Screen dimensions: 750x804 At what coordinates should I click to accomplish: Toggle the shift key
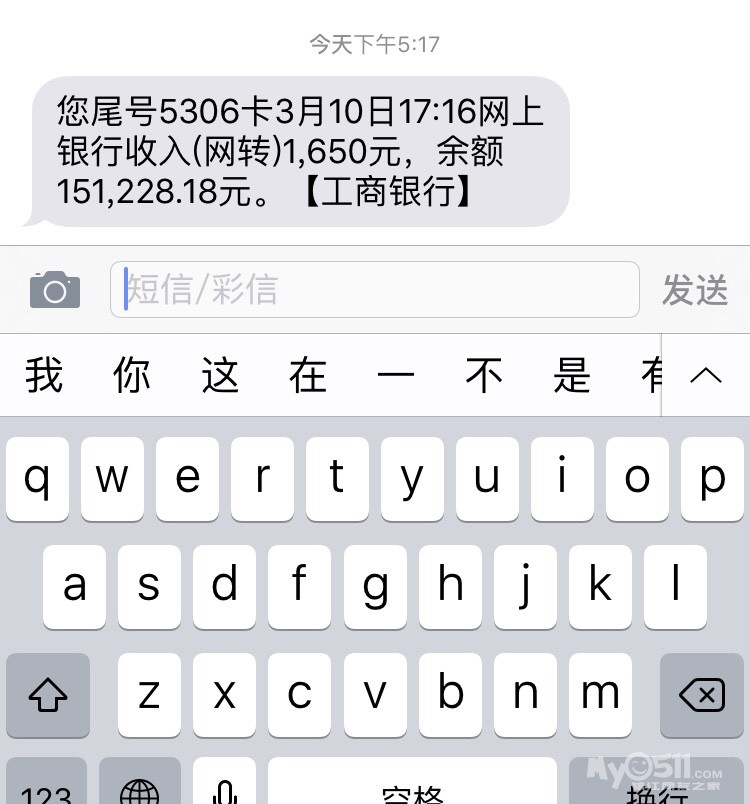(x=48, y=694)
